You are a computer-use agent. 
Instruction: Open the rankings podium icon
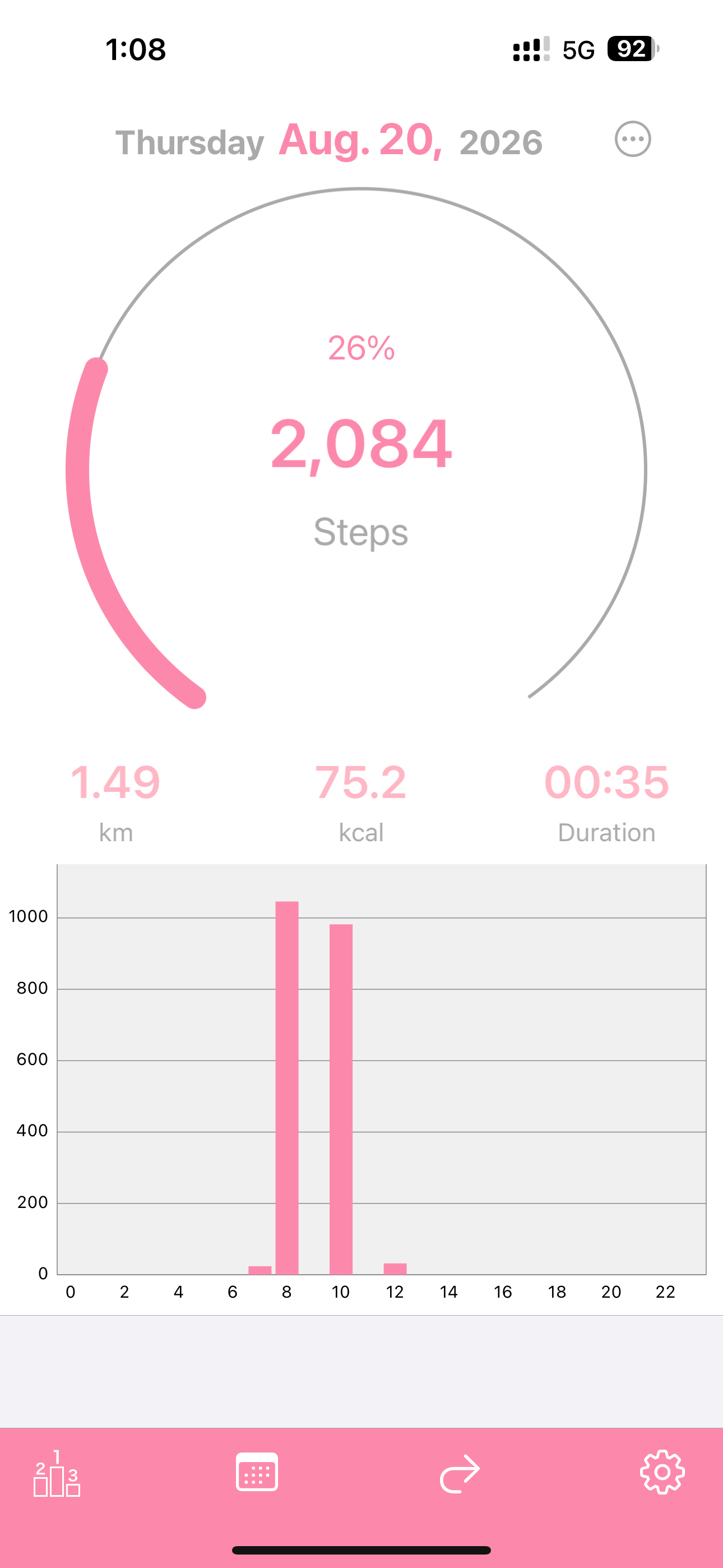coord(57,1473)
